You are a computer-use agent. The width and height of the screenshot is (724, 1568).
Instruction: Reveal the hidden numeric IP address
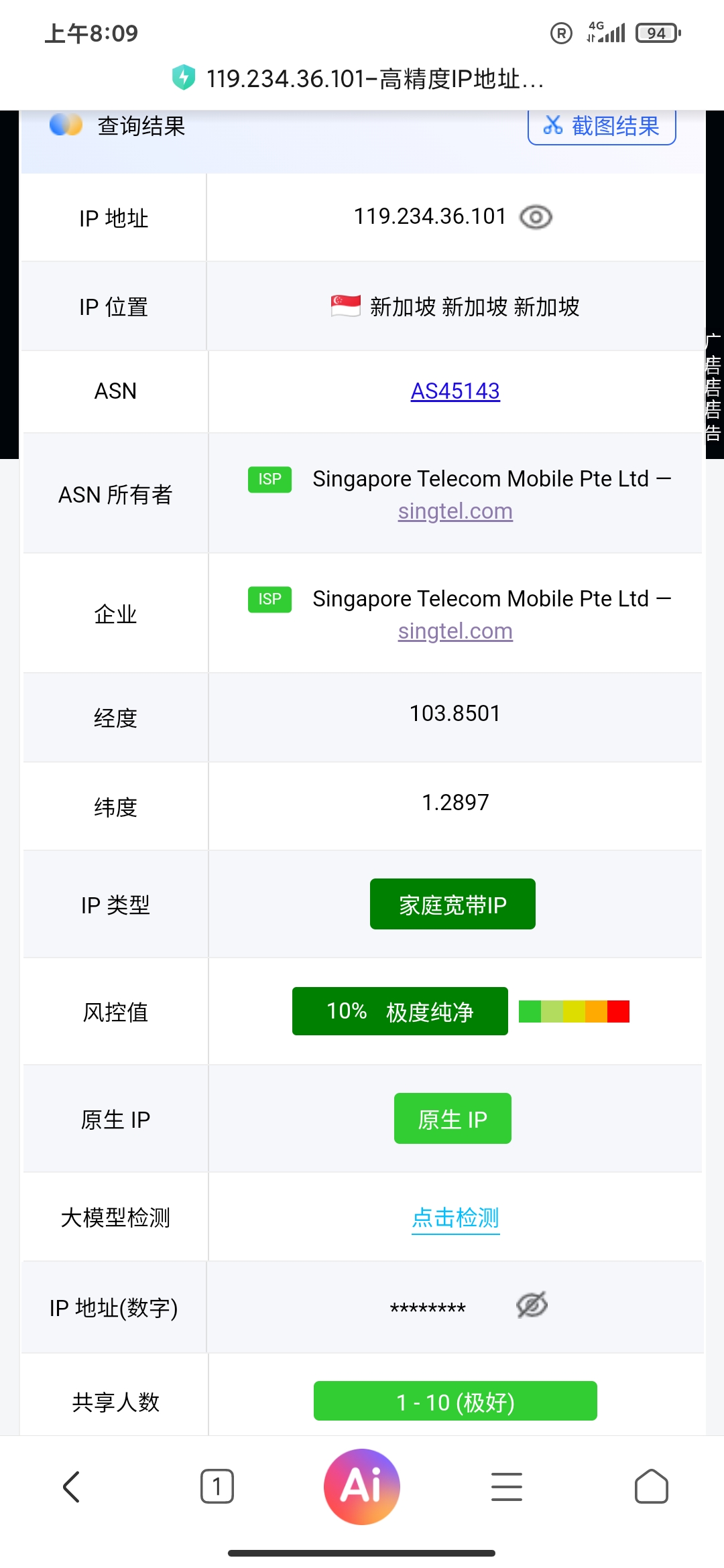[532, 1305]
